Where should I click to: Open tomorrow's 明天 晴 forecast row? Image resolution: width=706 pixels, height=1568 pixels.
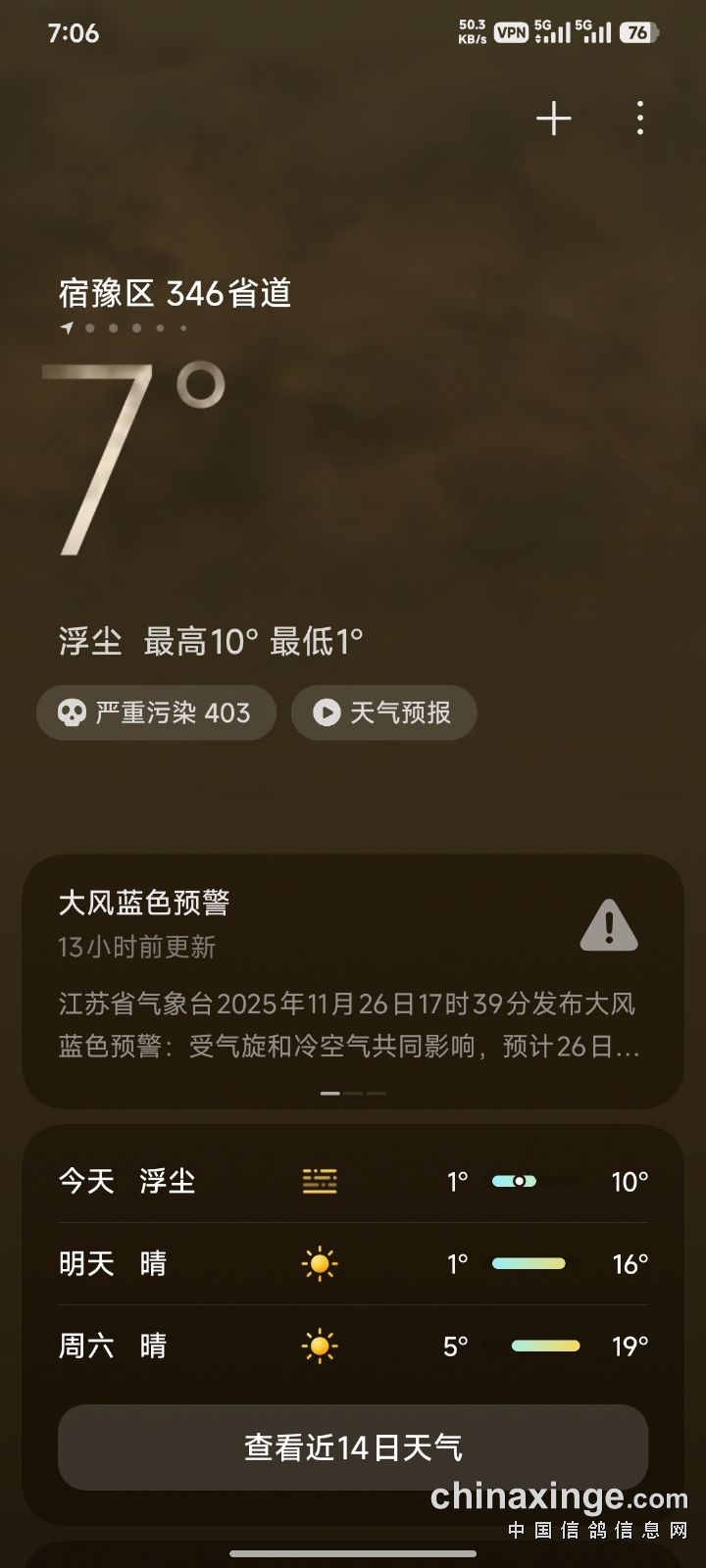tap(353, 1264)
